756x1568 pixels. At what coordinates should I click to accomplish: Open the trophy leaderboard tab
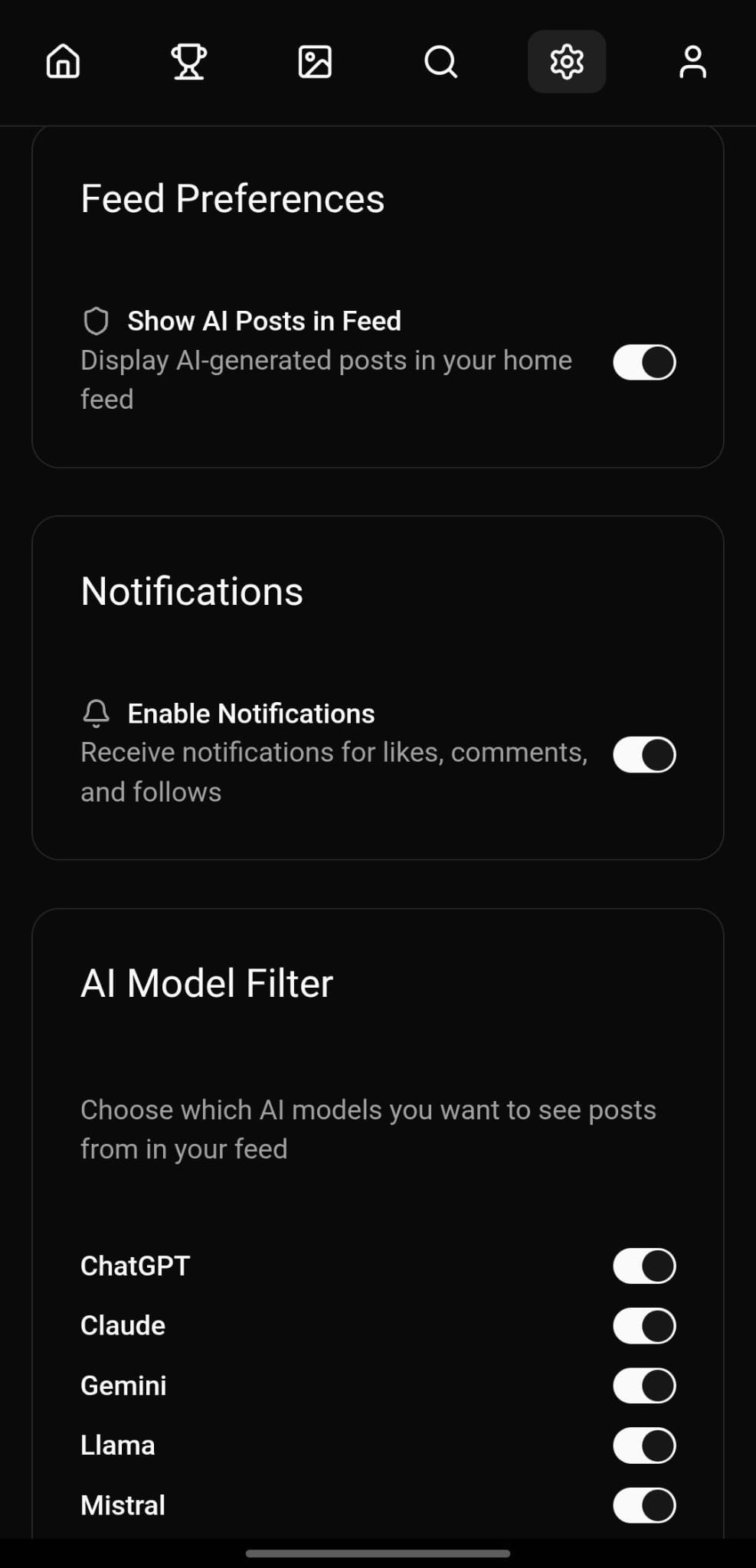pos(188,61)
